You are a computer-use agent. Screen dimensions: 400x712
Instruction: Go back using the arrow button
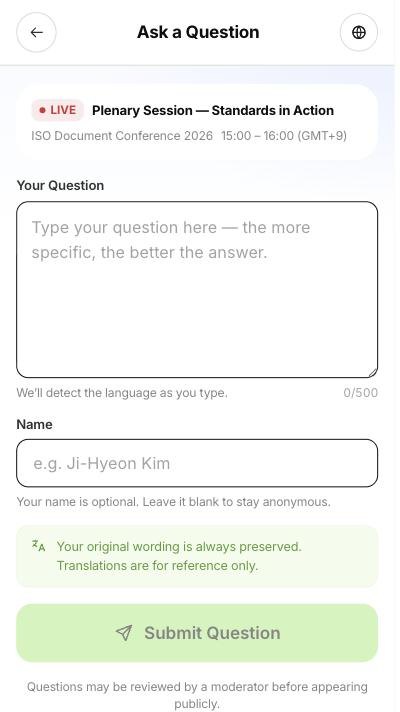point(36,32)
